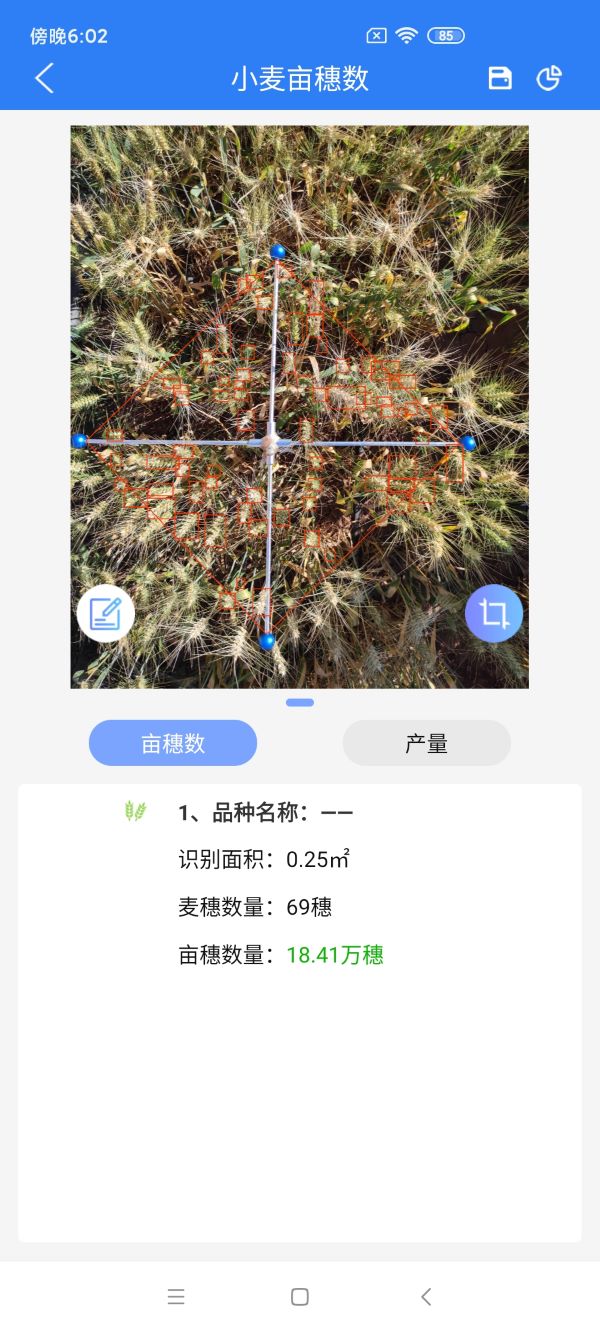
Task: Tap the system home button
Action: (299, 1297)
